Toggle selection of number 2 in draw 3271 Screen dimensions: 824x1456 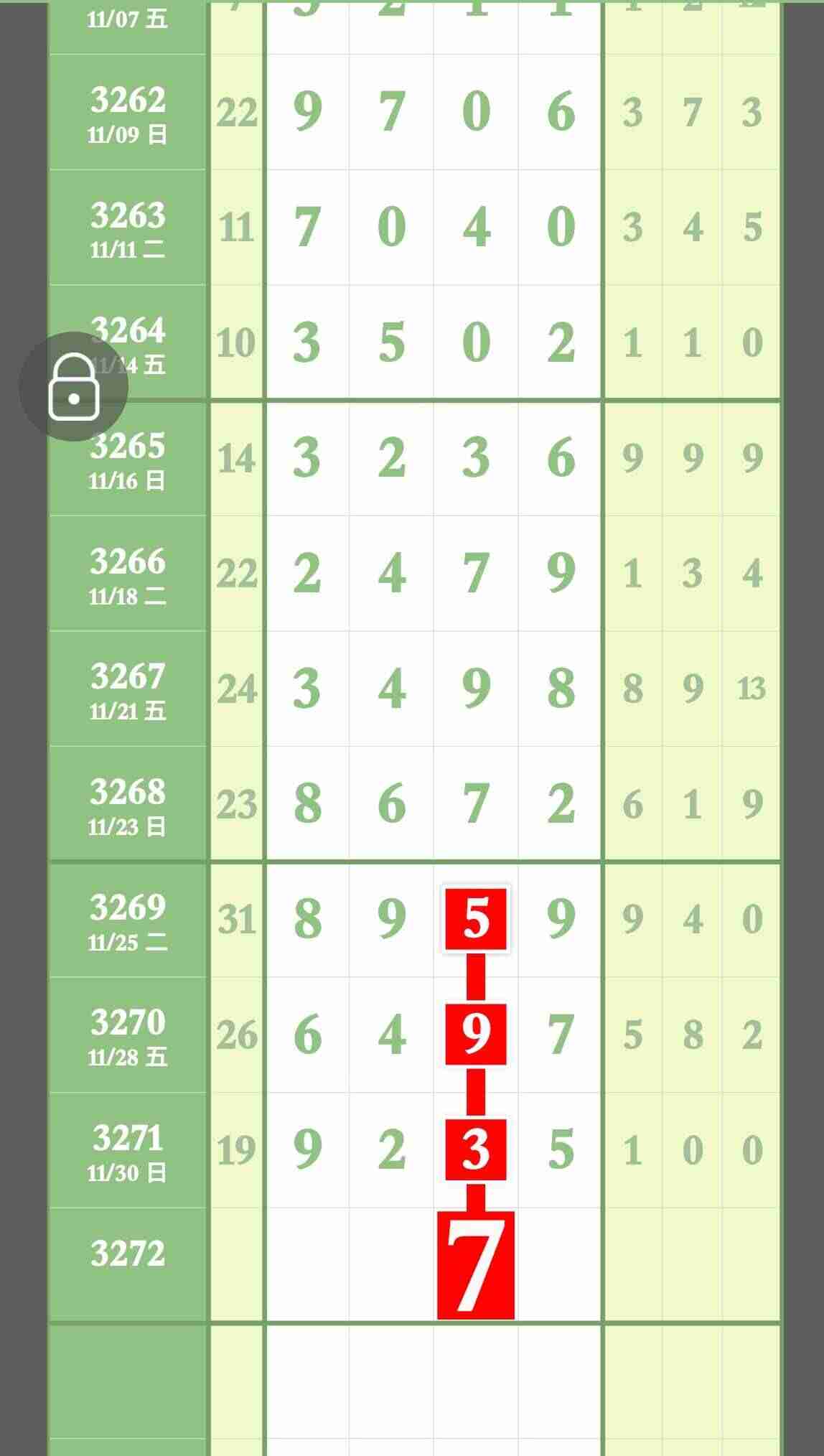coord(391,1147)
